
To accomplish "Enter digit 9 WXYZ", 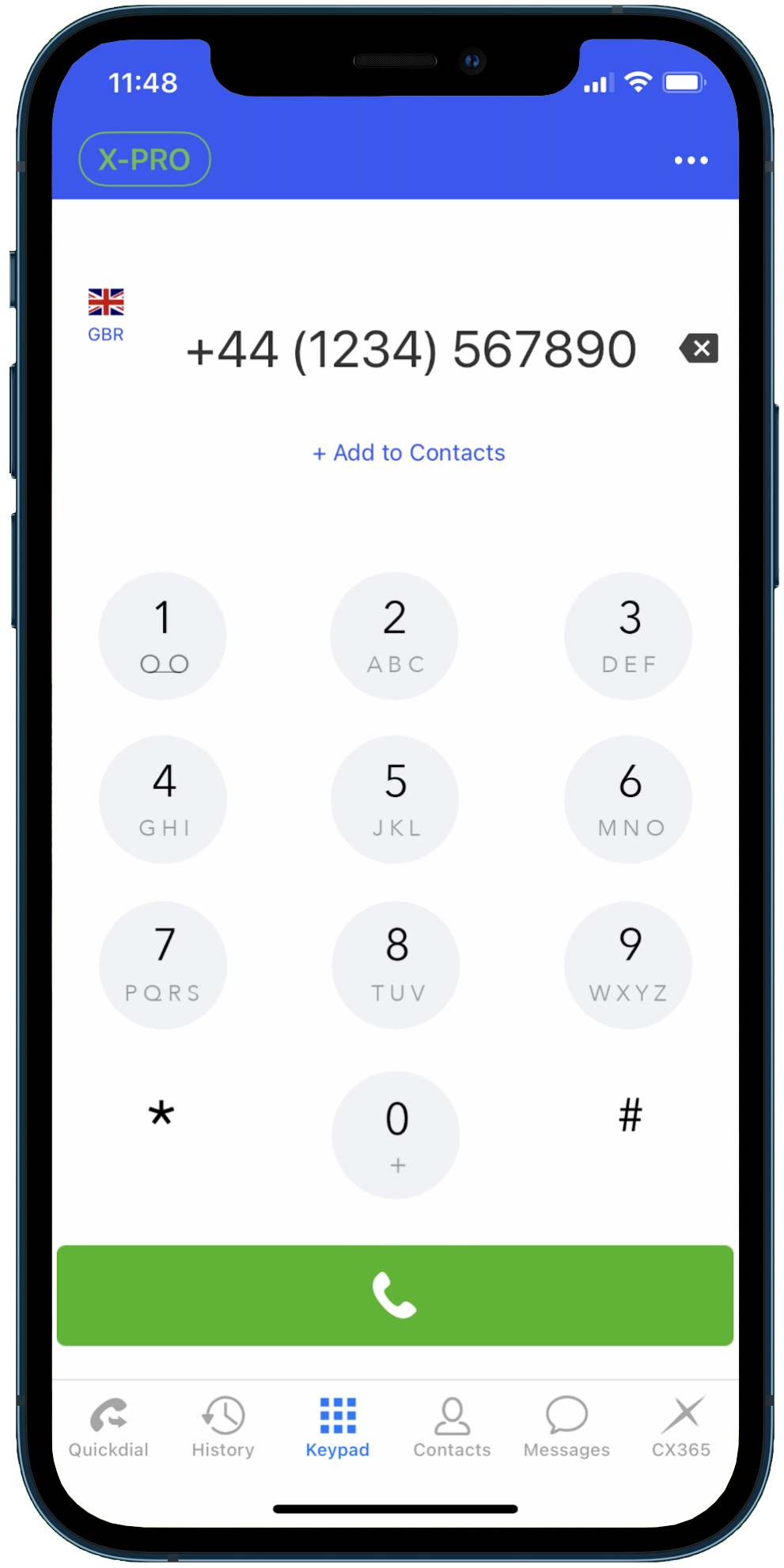I will pos(628,965).
